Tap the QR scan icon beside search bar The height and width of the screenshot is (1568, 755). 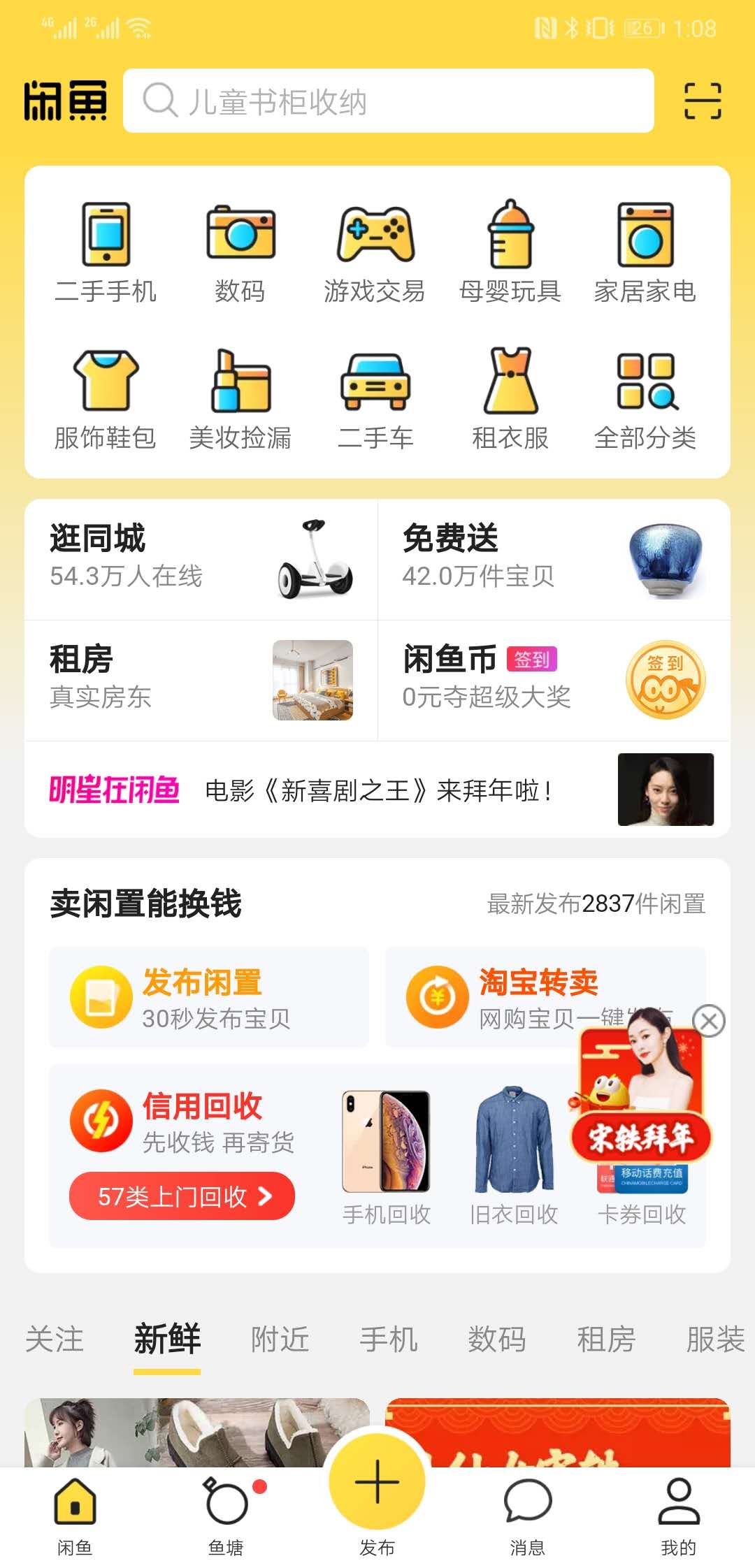coord(704,101)
